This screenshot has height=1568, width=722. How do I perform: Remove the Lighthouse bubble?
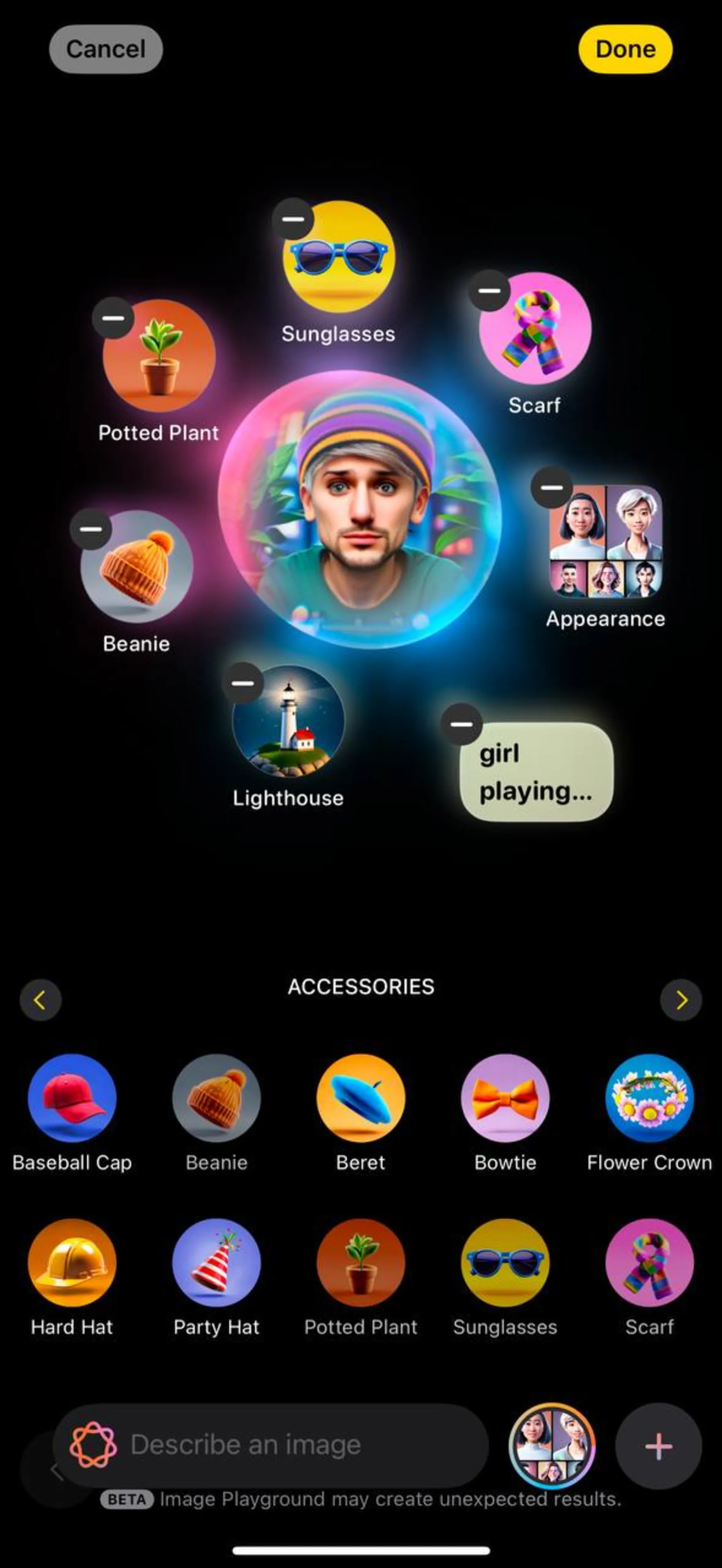pos(243,683)
